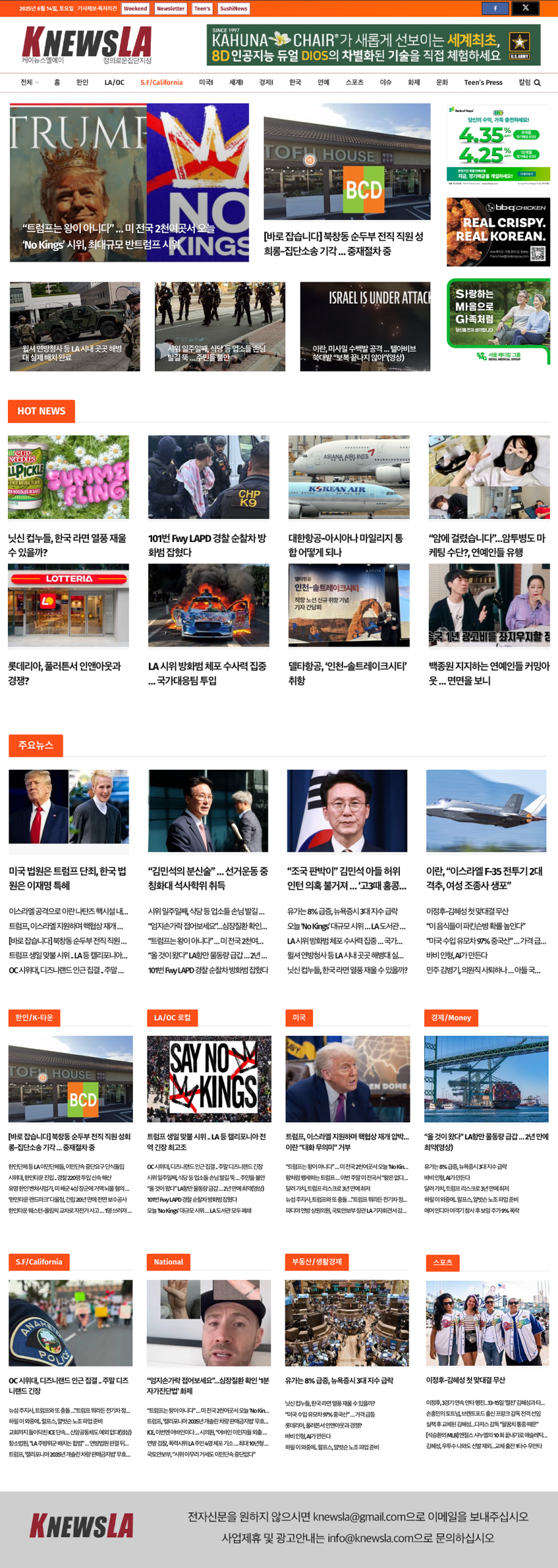
Task: Open the Newsletter link
Action: (x=170, y=9)
